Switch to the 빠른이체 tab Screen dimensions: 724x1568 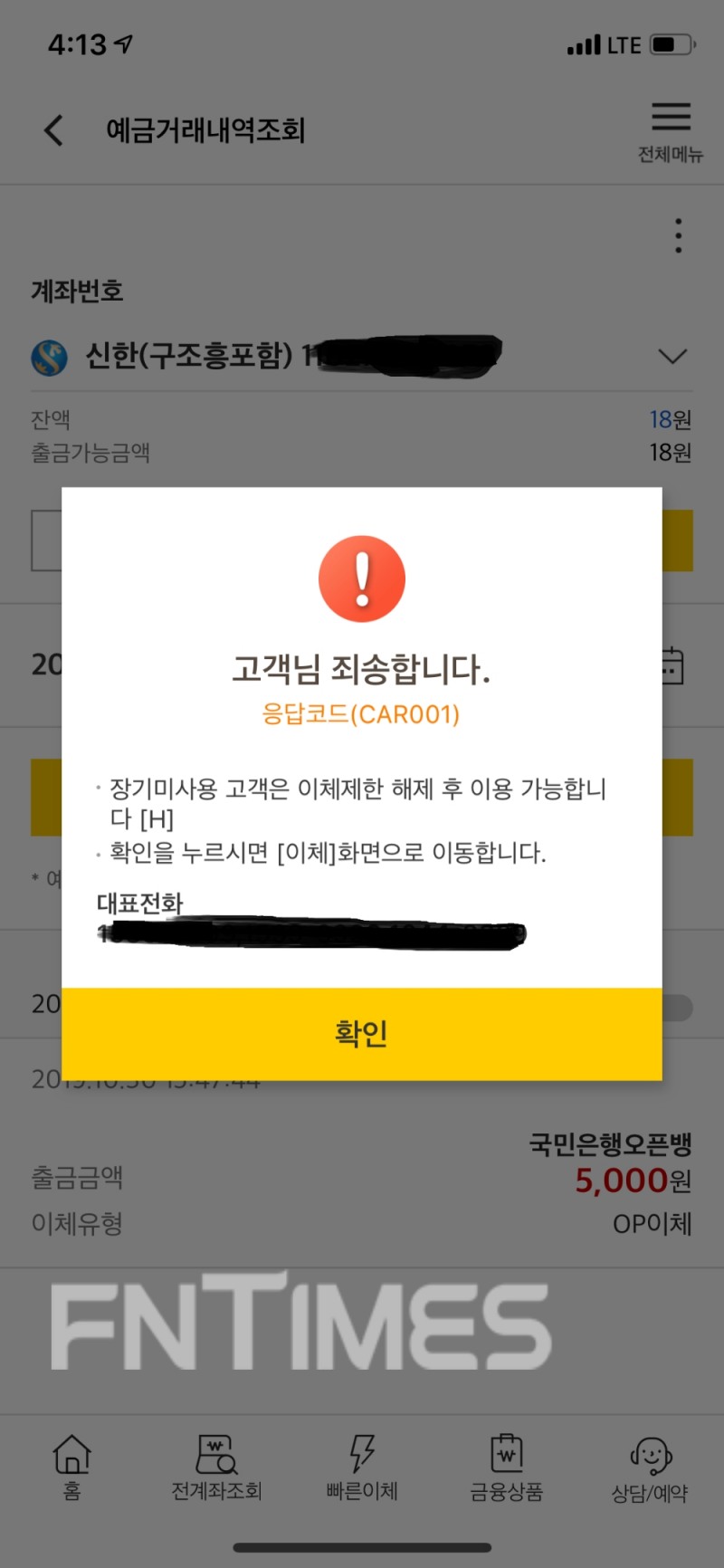coord(362,1467)
